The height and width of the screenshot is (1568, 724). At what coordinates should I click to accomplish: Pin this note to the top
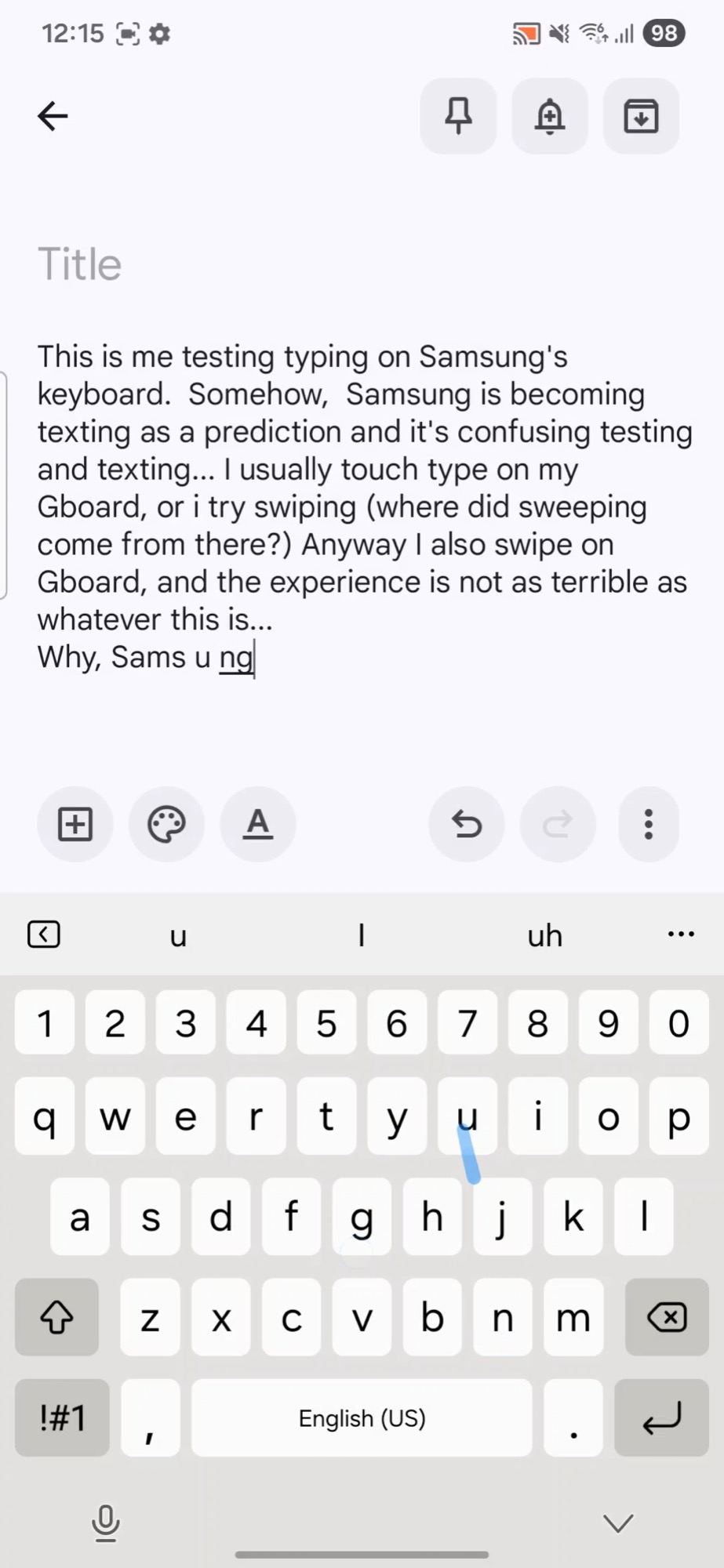tap(458, 116)
